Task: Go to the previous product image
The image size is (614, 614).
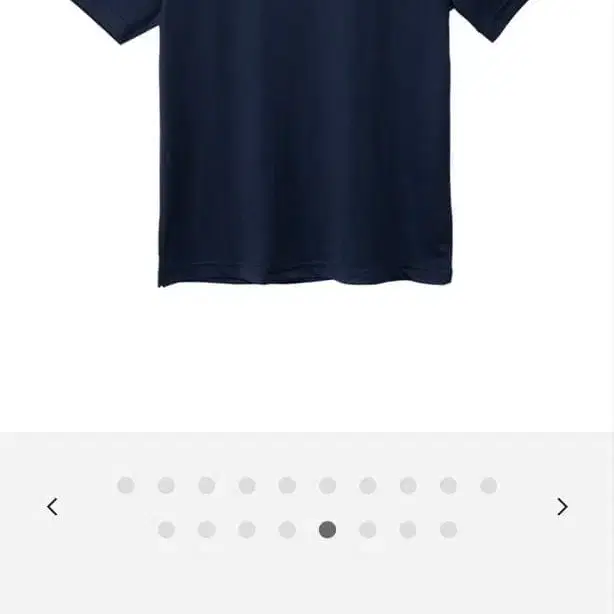Action: tap(52, 507)
